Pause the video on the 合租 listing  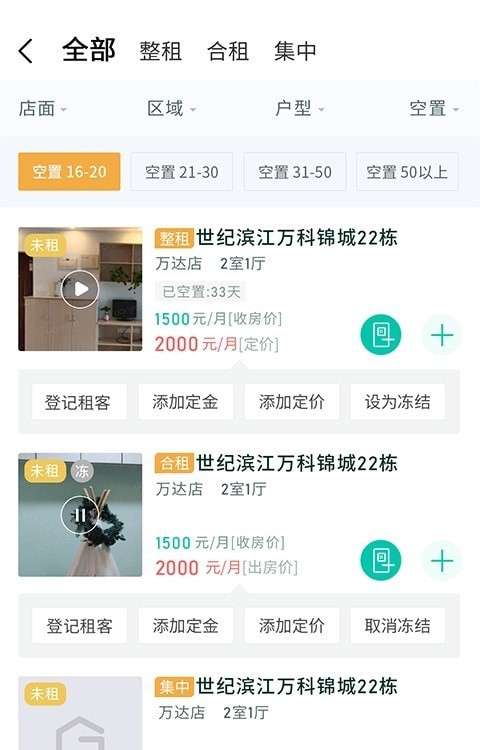(x=80, y=515)
